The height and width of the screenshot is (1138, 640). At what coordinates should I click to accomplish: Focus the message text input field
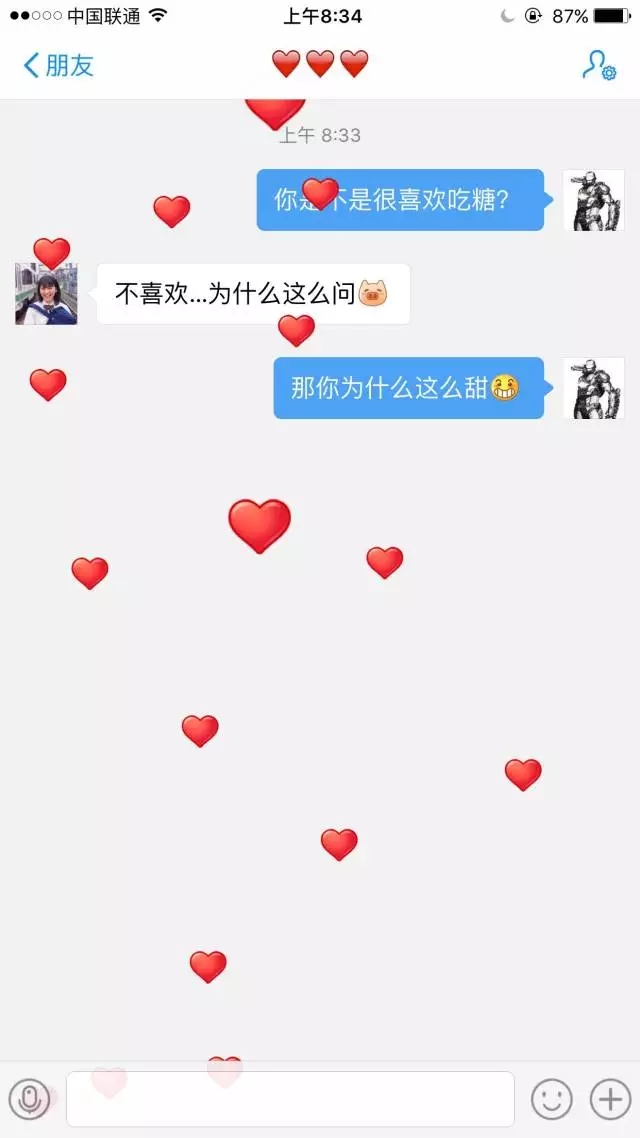290,1099
